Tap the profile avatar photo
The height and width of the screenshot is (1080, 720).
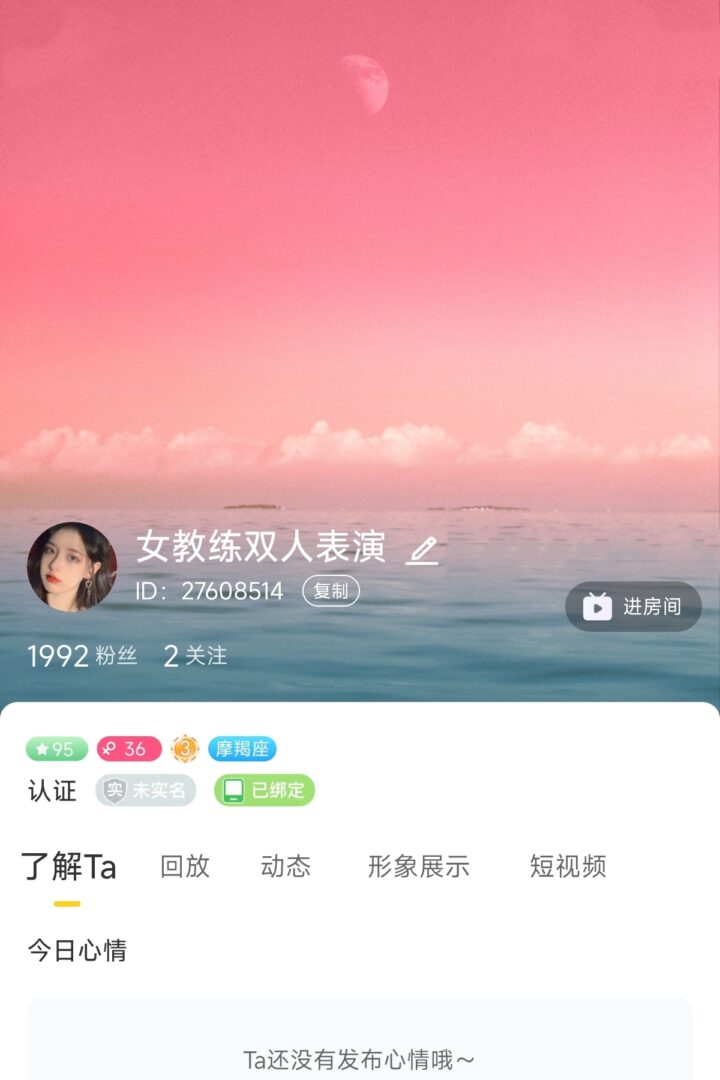pyautogui.click(x=71, y=567)
